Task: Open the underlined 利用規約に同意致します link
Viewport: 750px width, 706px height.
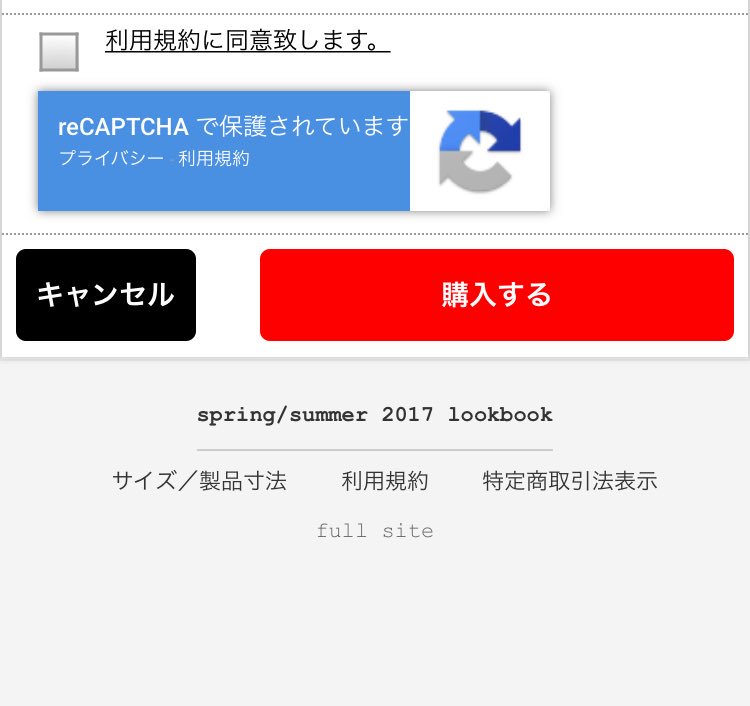Action: click(x=247, y=41)
